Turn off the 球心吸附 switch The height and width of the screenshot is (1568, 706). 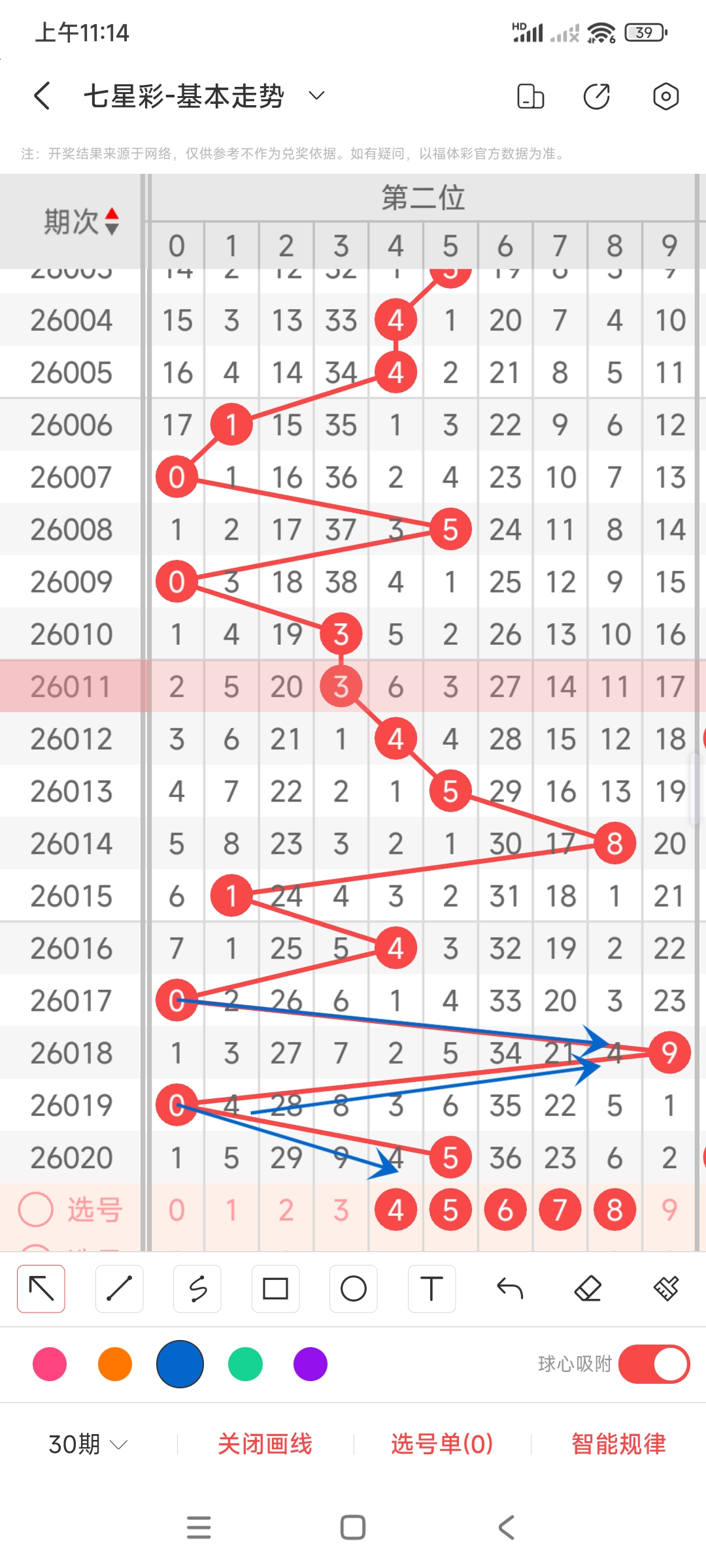[654, 1364]
